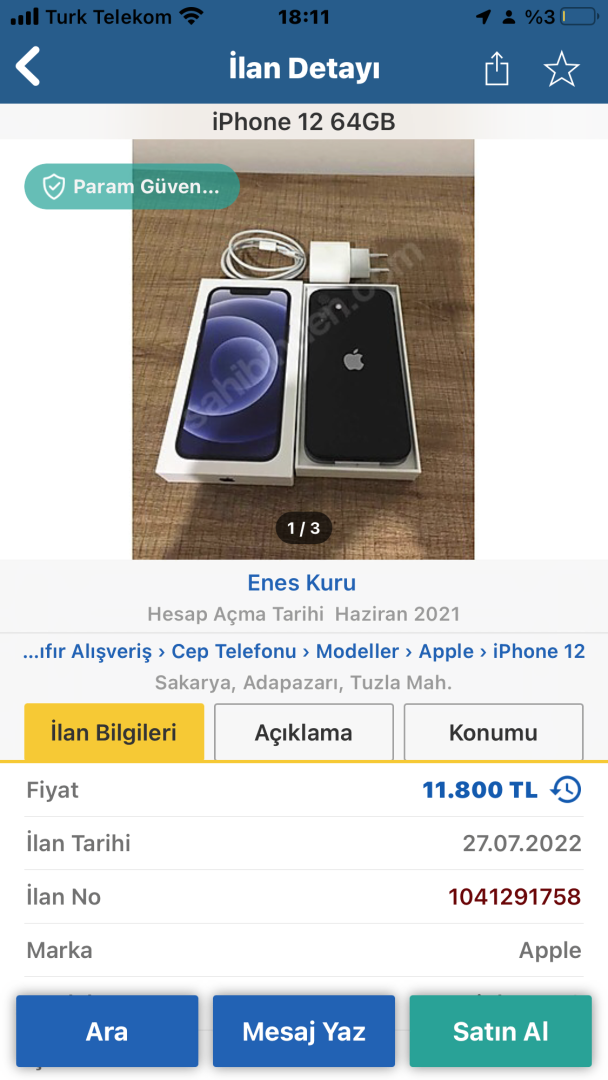Share this listing

click(497, 69)
